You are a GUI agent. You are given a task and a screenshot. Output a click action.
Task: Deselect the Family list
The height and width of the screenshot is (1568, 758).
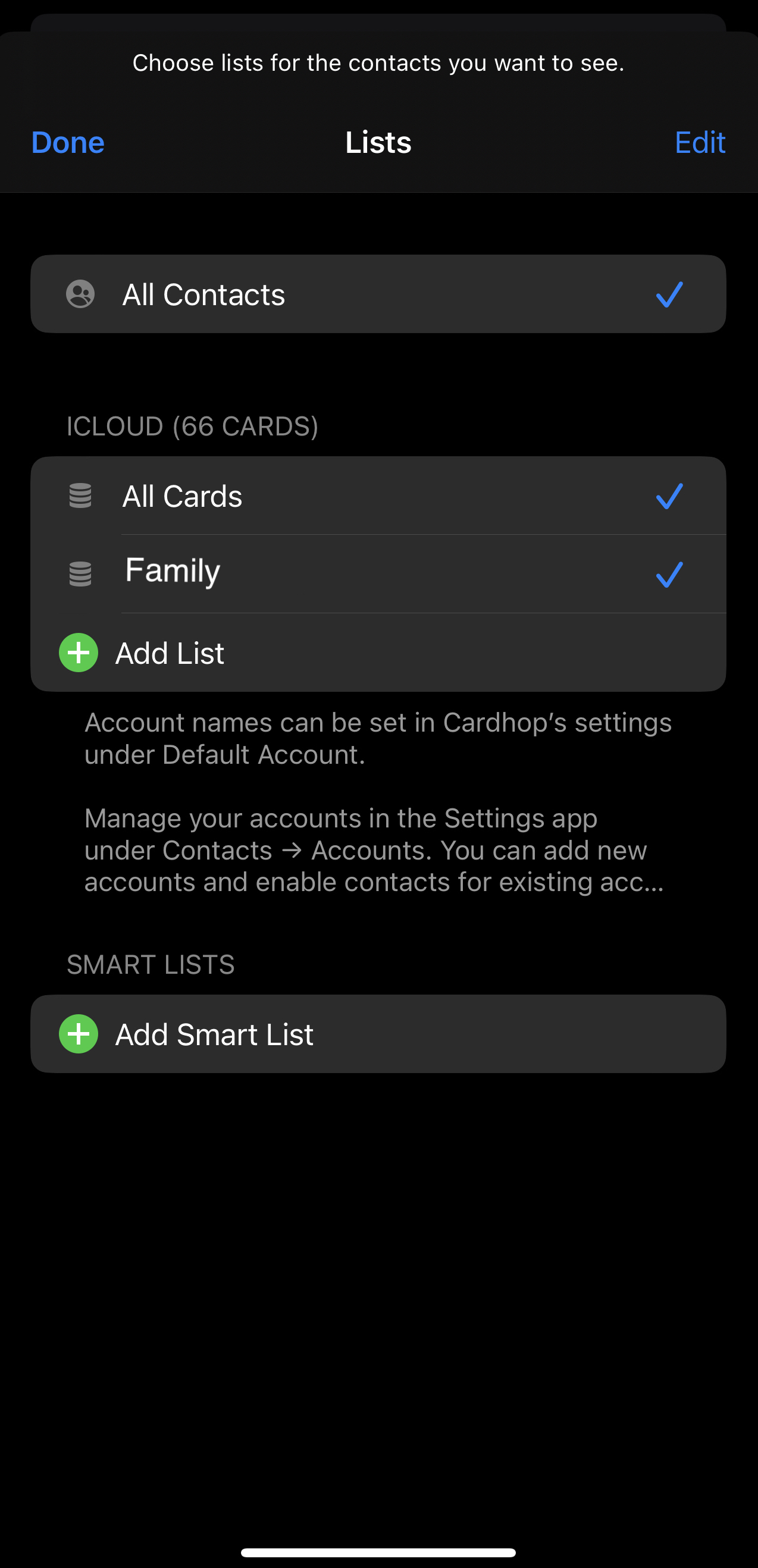point(377,573)
